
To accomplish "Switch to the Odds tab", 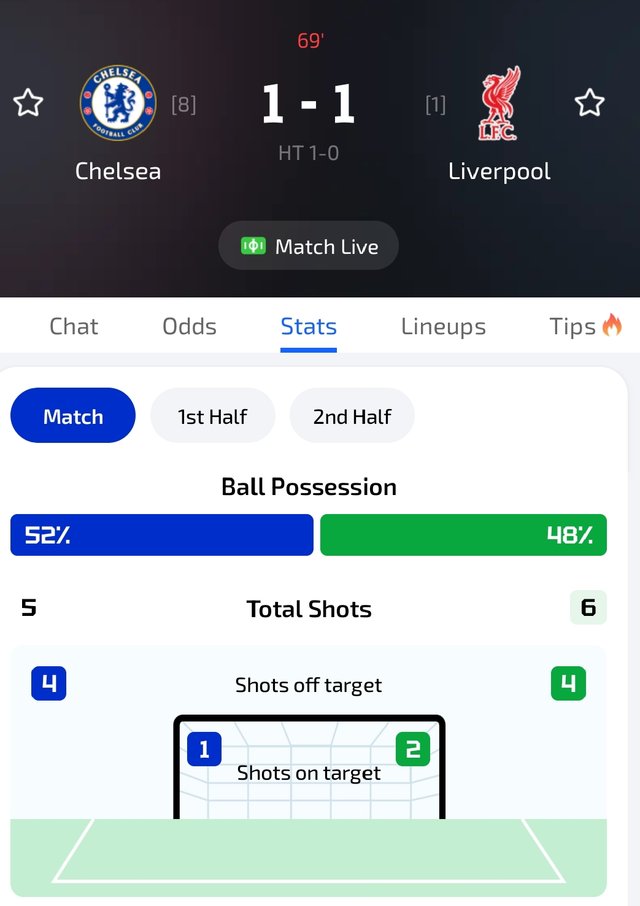I will point(189,326).
